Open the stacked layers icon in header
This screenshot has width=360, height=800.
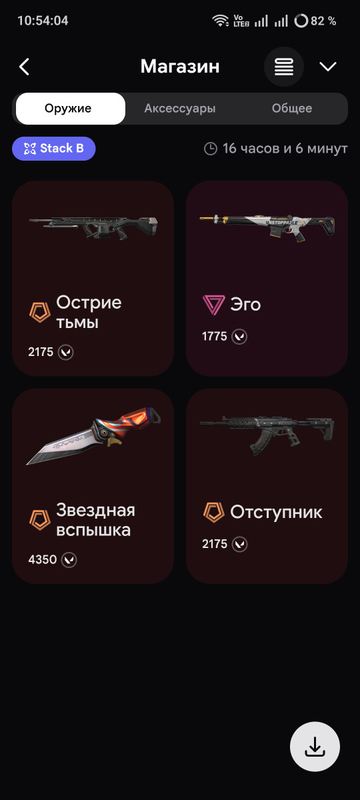point(284,67)
